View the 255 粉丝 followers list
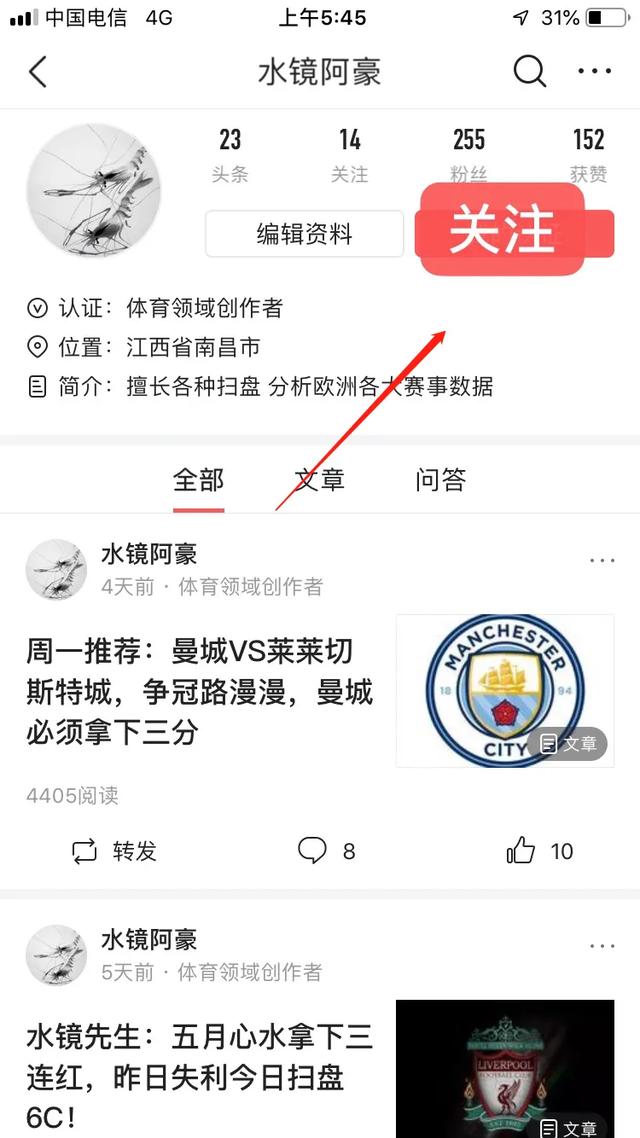This screenshot has width=640, height=1138. [468, 154]
